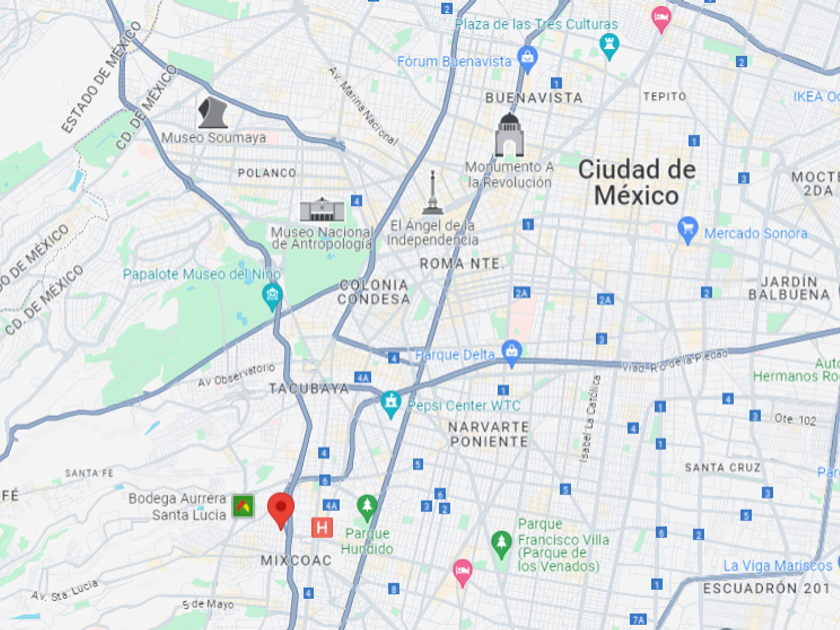Tap the Parque Hundido tree pin
This screenshot has height=630, width=840.
367,508
